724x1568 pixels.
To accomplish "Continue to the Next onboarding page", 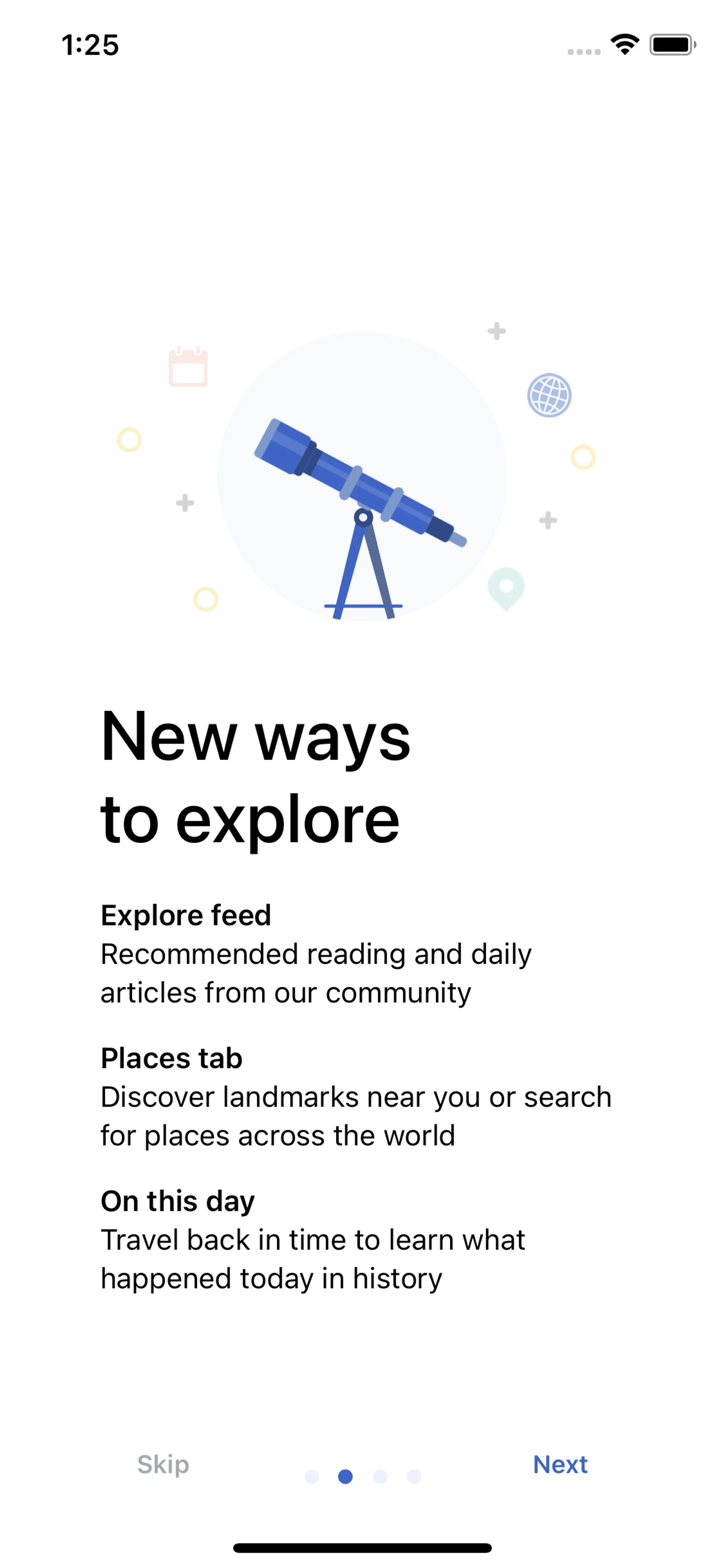I will 560,1465.
